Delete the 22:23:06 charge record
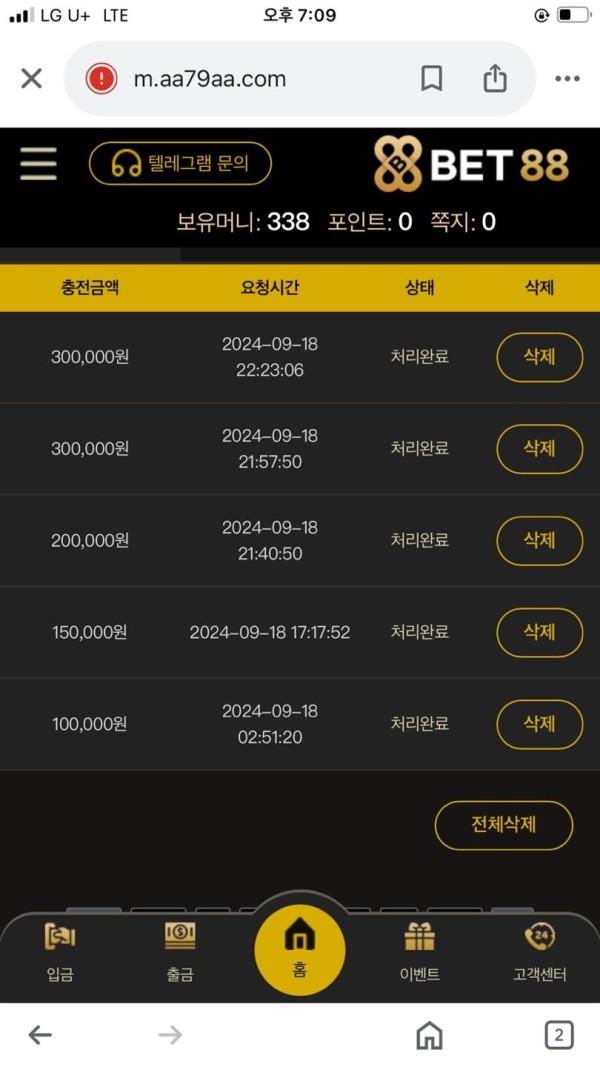 pos(539,357)
